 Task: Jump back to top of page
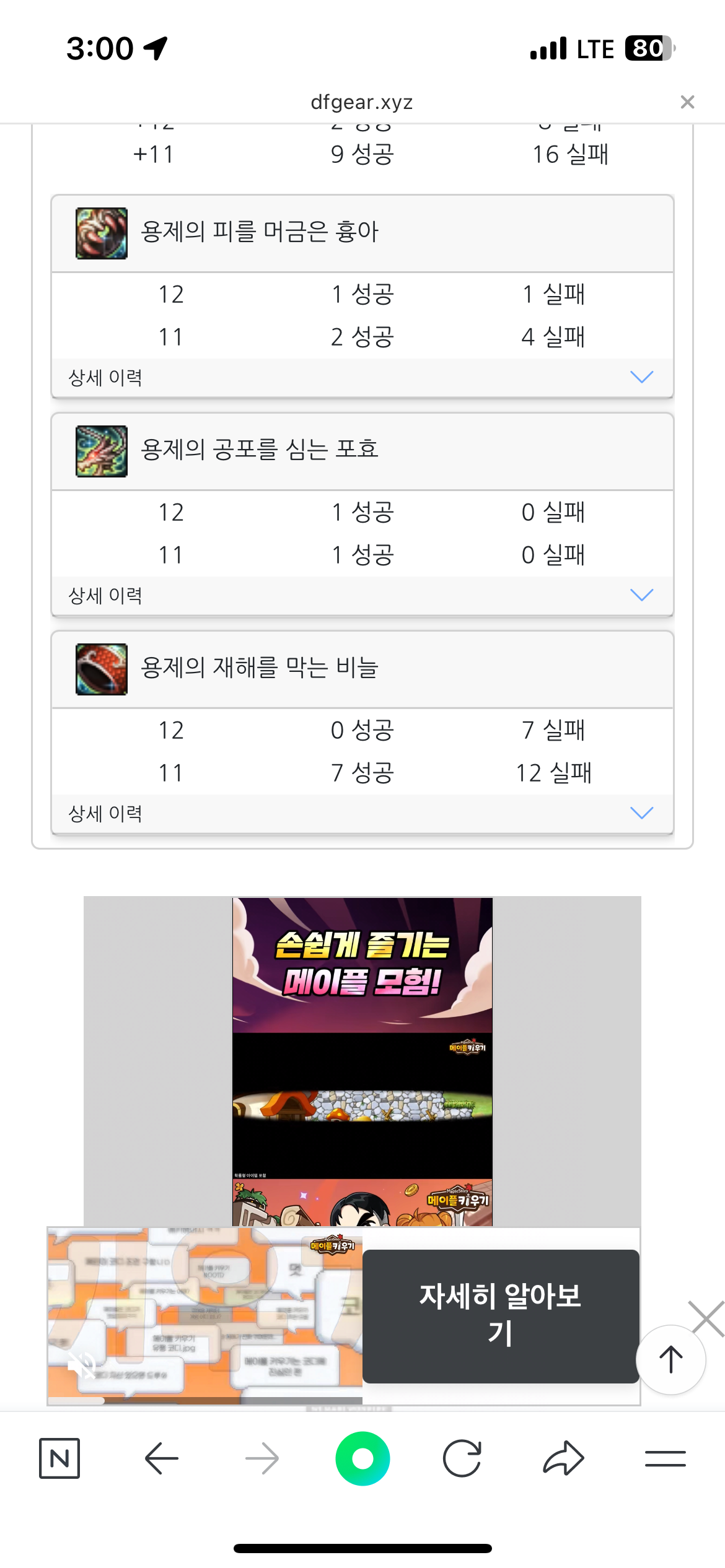pyautogui.click(x=670, y=1360)
